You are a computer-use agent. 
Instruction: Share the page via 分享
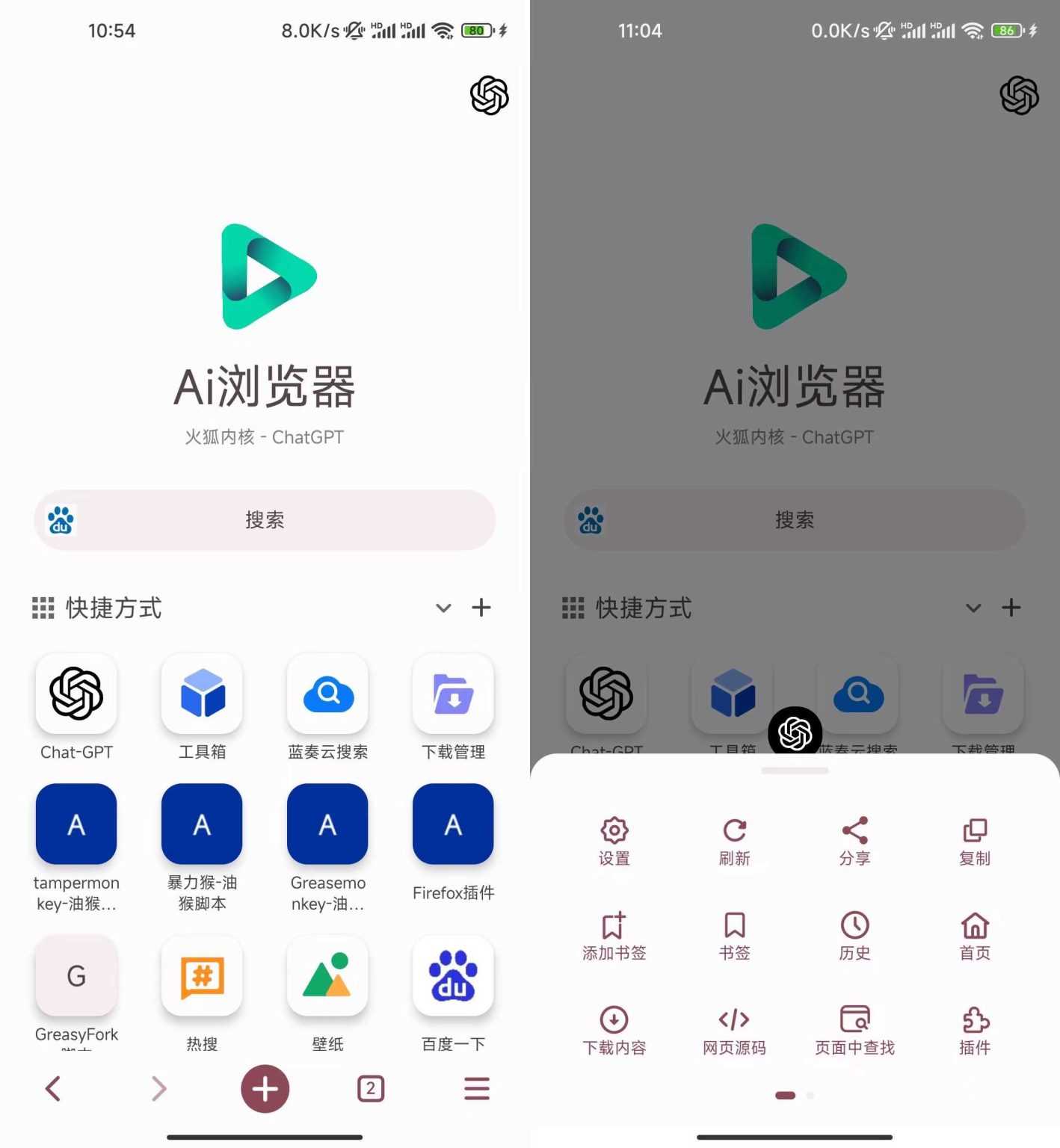point(854,841)
